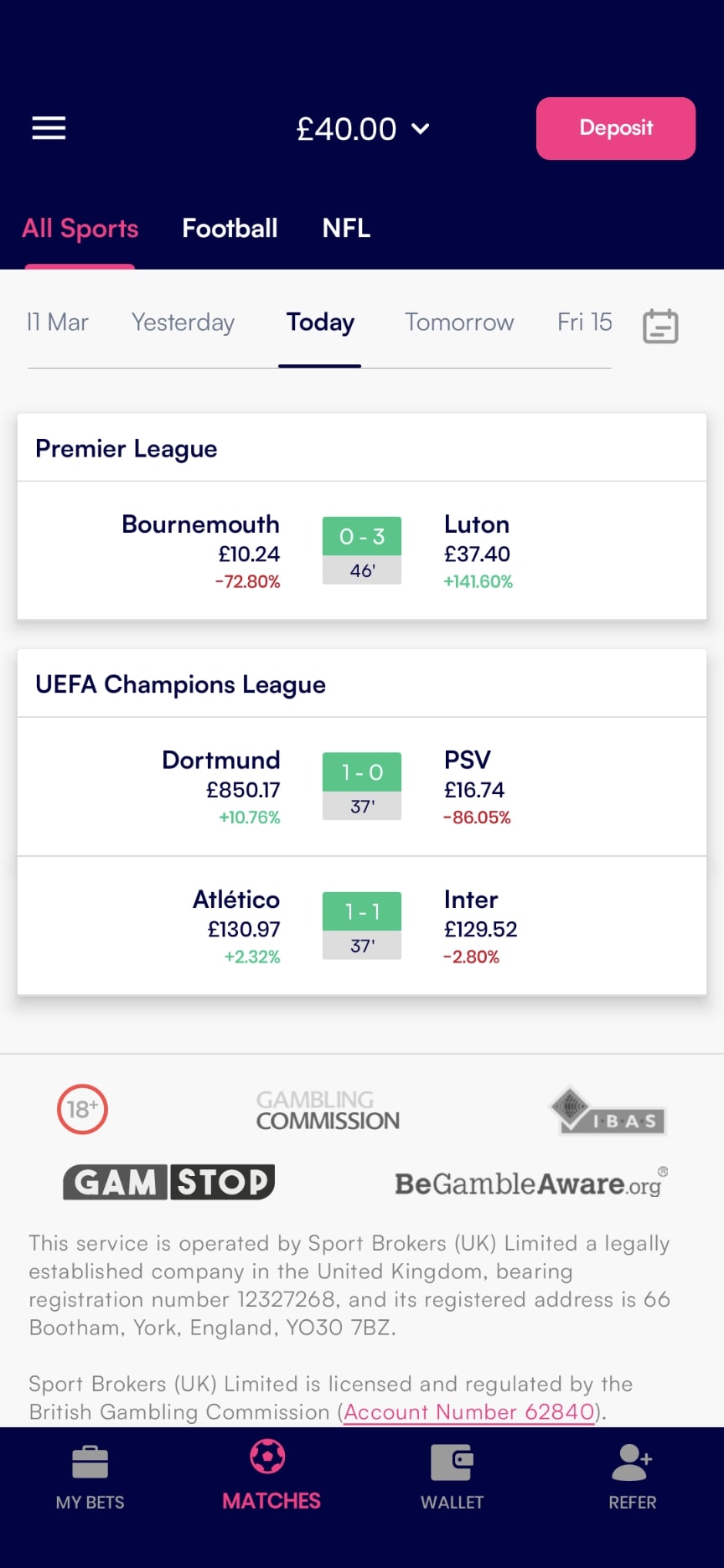This screenshot has height=1568, width=724.
Task: Open the calendar date picker icon
Action: point(659,325)
